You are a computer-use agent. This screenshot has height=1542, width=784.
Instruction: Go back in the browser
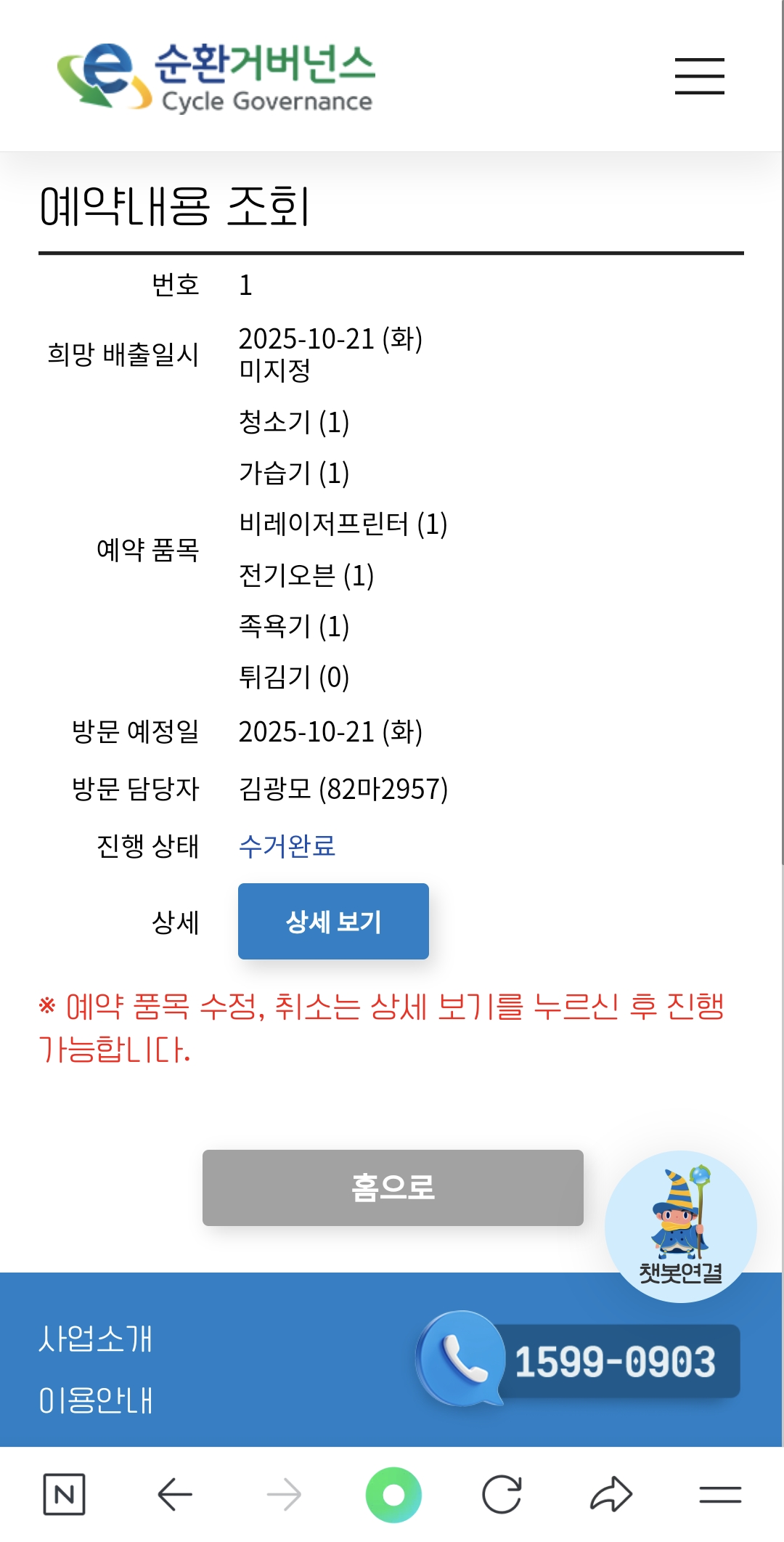pos(175,1494)
